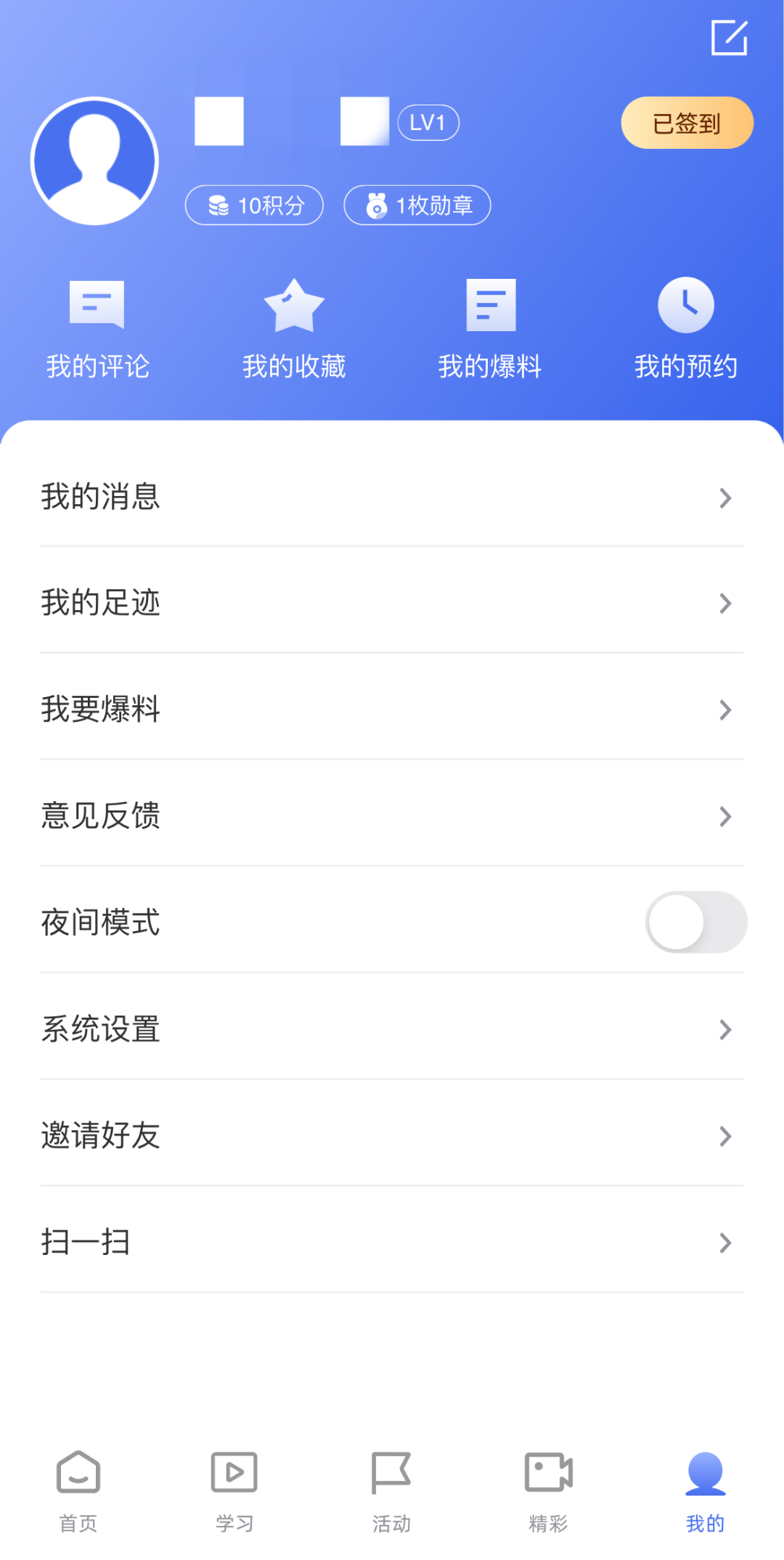Launch 扫一扫 scanner

click(x=392, y=1243)
